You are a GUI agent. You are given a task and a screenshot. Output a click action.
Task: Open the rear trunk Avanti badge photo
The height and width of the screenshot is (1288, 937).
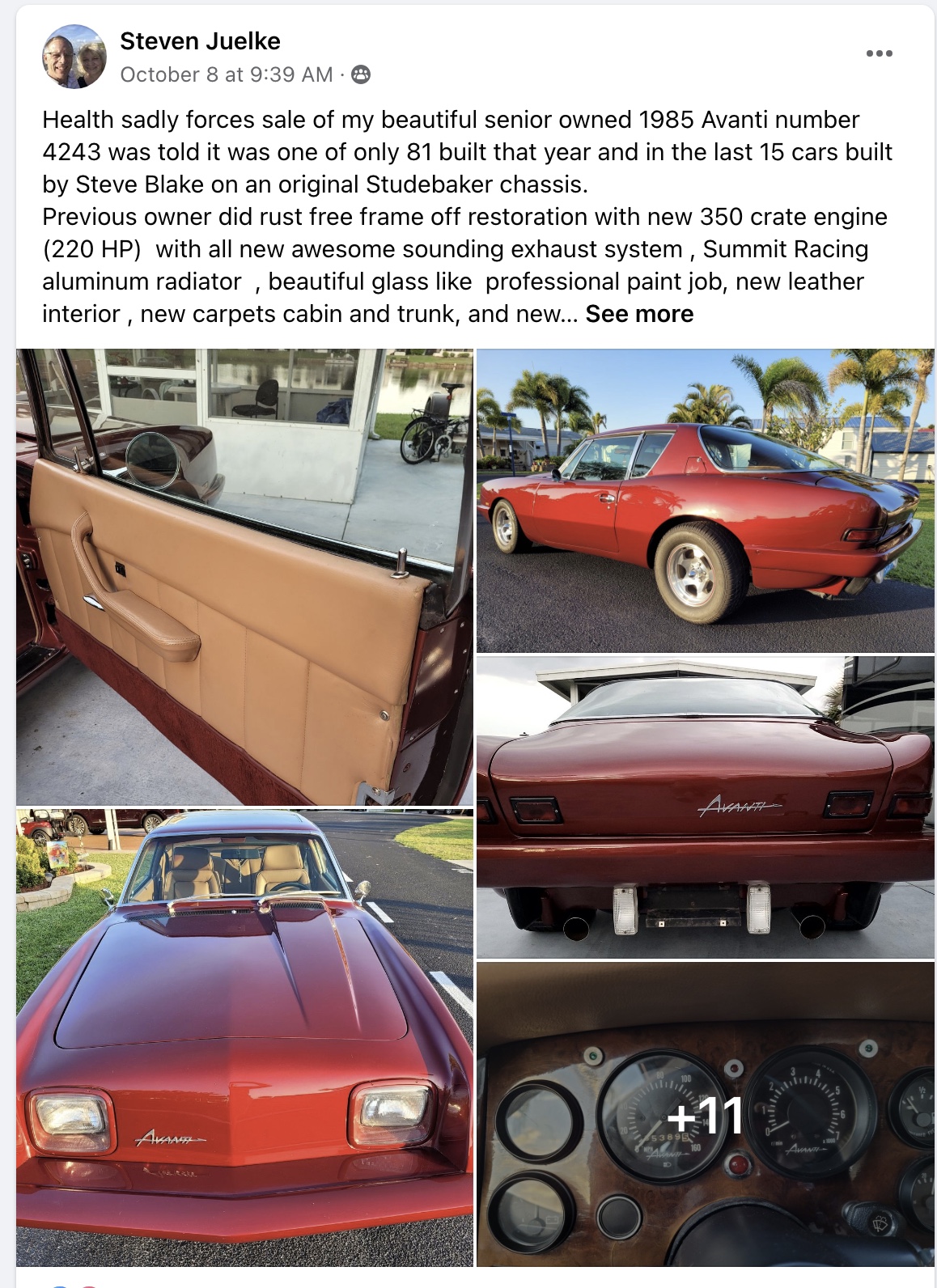[x=705, y=807]
